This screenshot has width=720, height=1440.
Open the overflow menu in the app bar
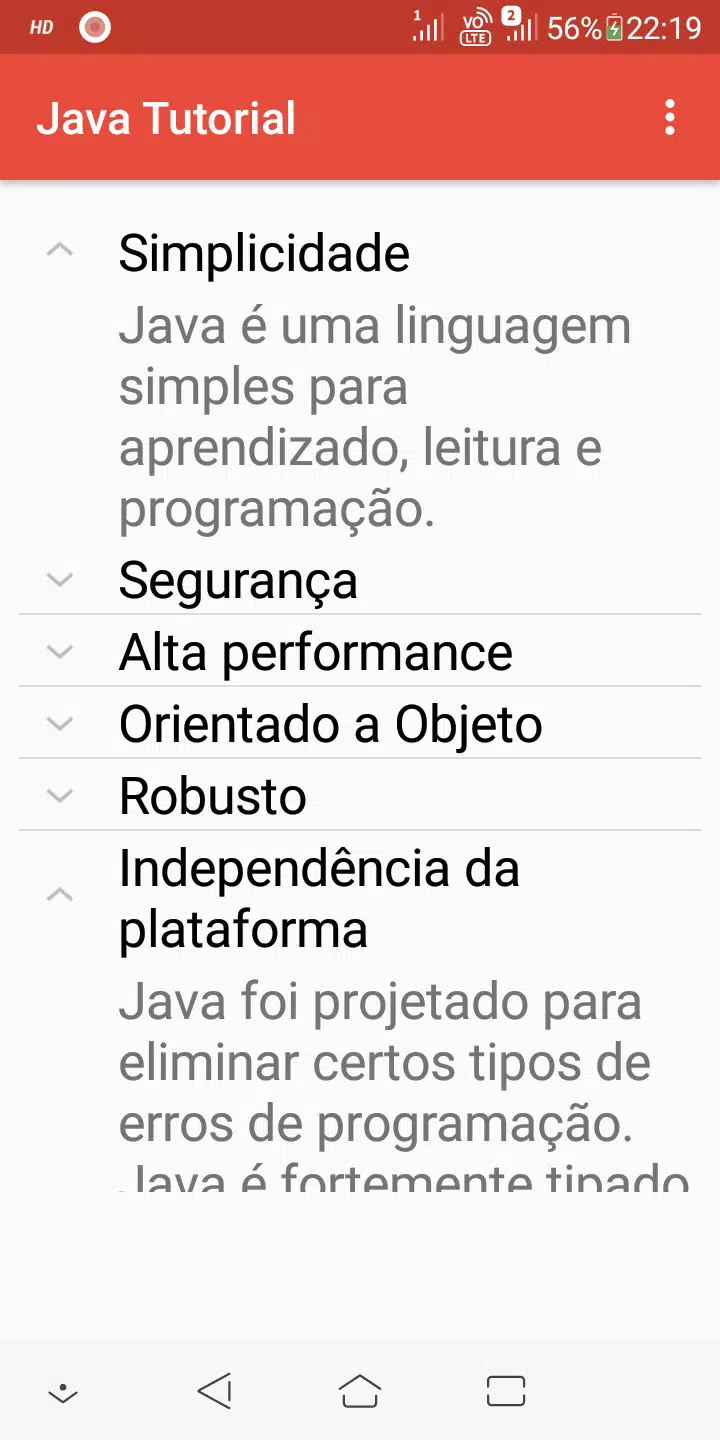[669, 118]
